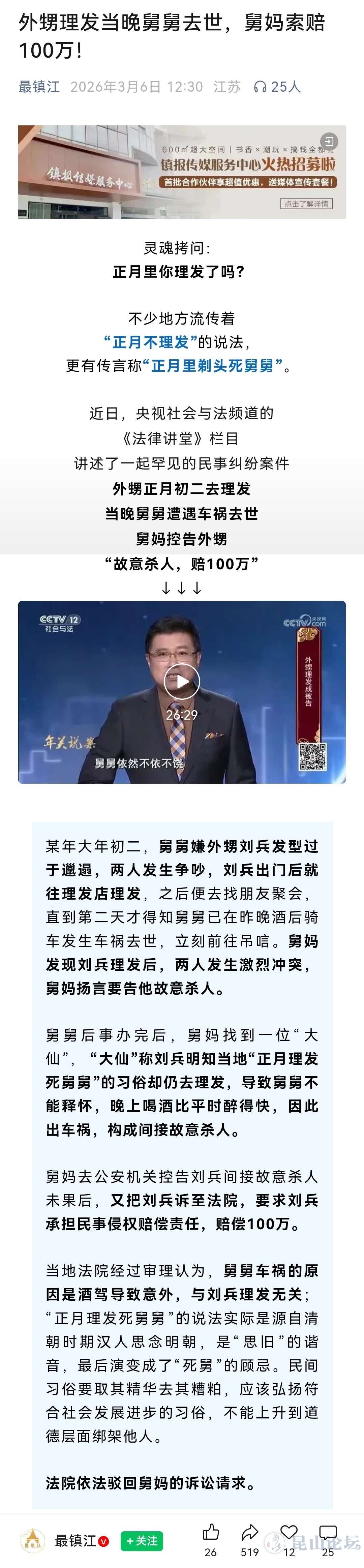Open the 镇报传媒服务中心 banner ad
The image size is (364, 1568).
pos(181,172)
